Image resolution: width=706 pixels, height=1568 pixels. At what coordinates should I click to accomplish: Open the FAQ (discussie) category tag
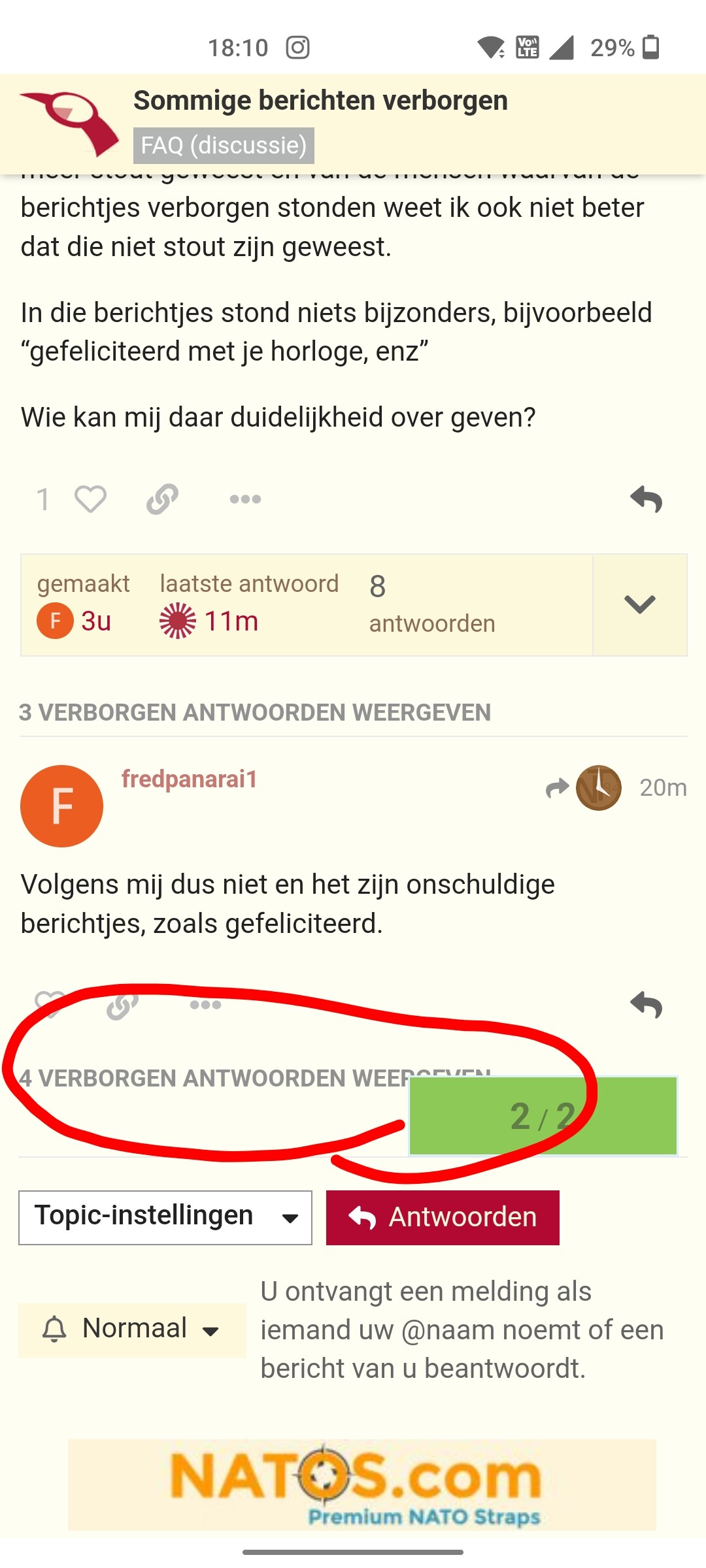point(224,145)
